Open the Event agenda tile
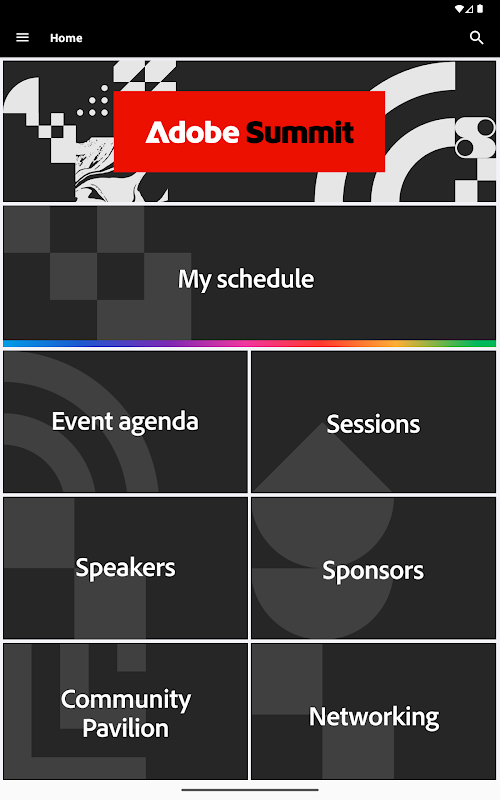This screenshot has width=500, height=800. click(x=126, y=422)
